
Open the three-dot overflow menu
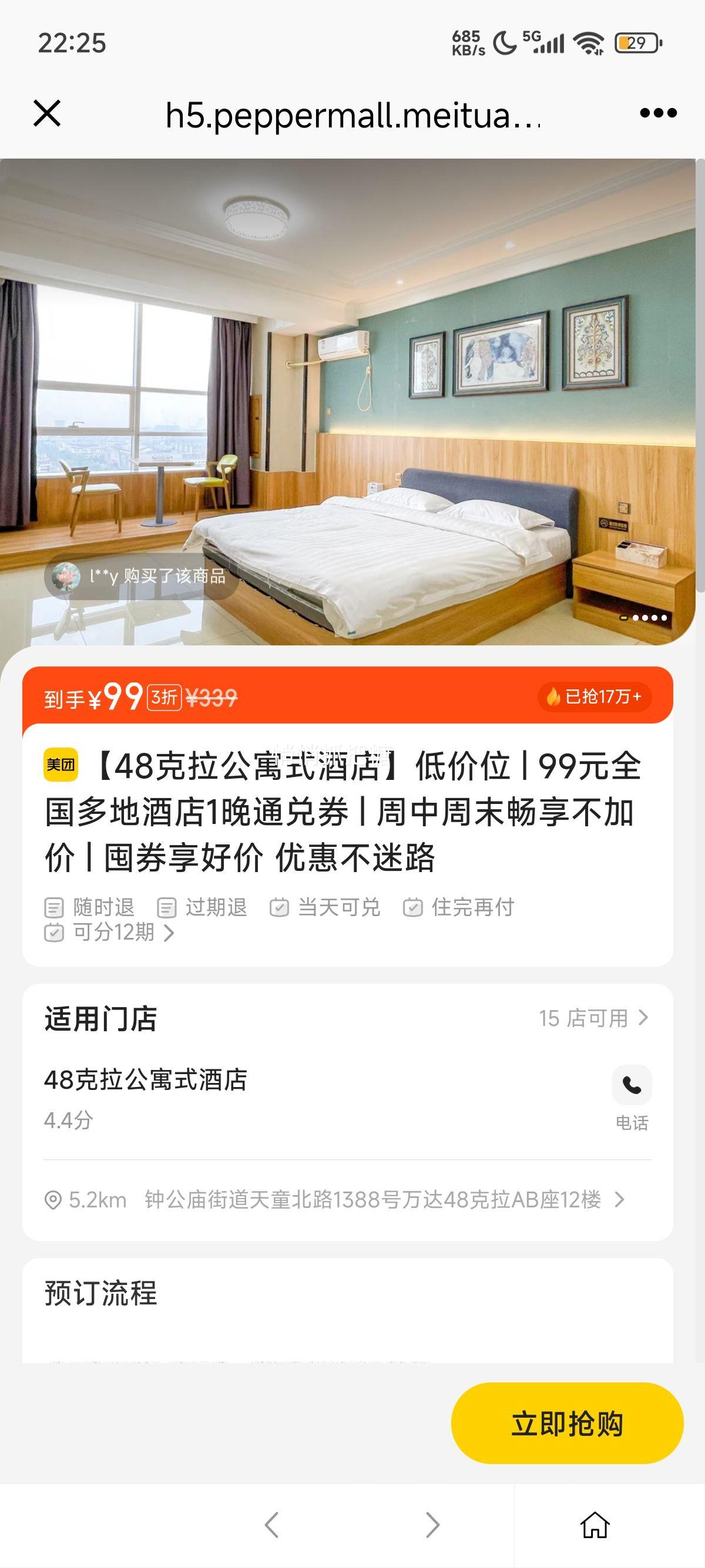658,113
